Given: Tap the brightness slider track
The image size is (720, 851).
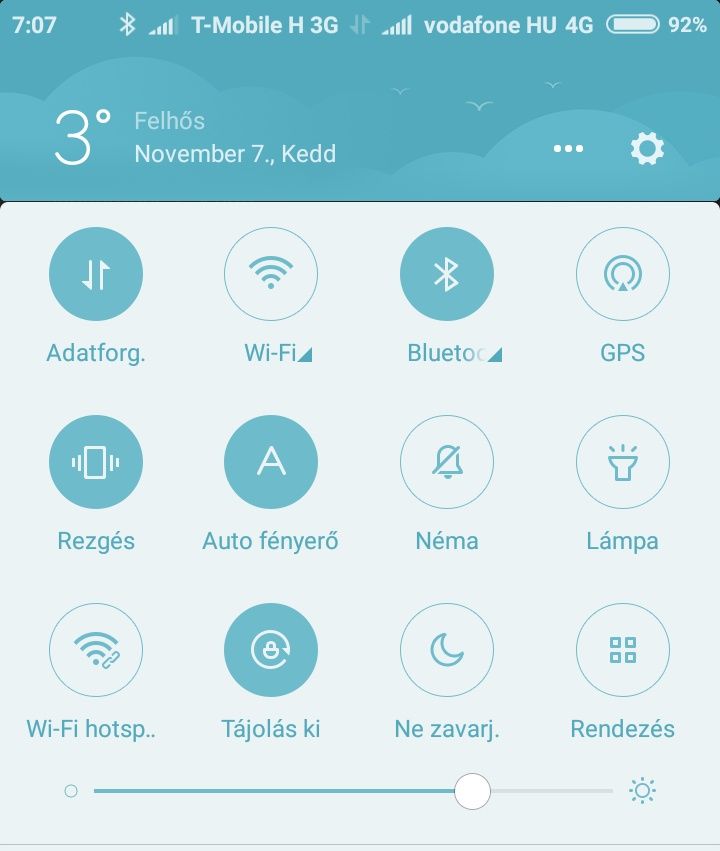Looking at the screenshot, I should 300,791.
